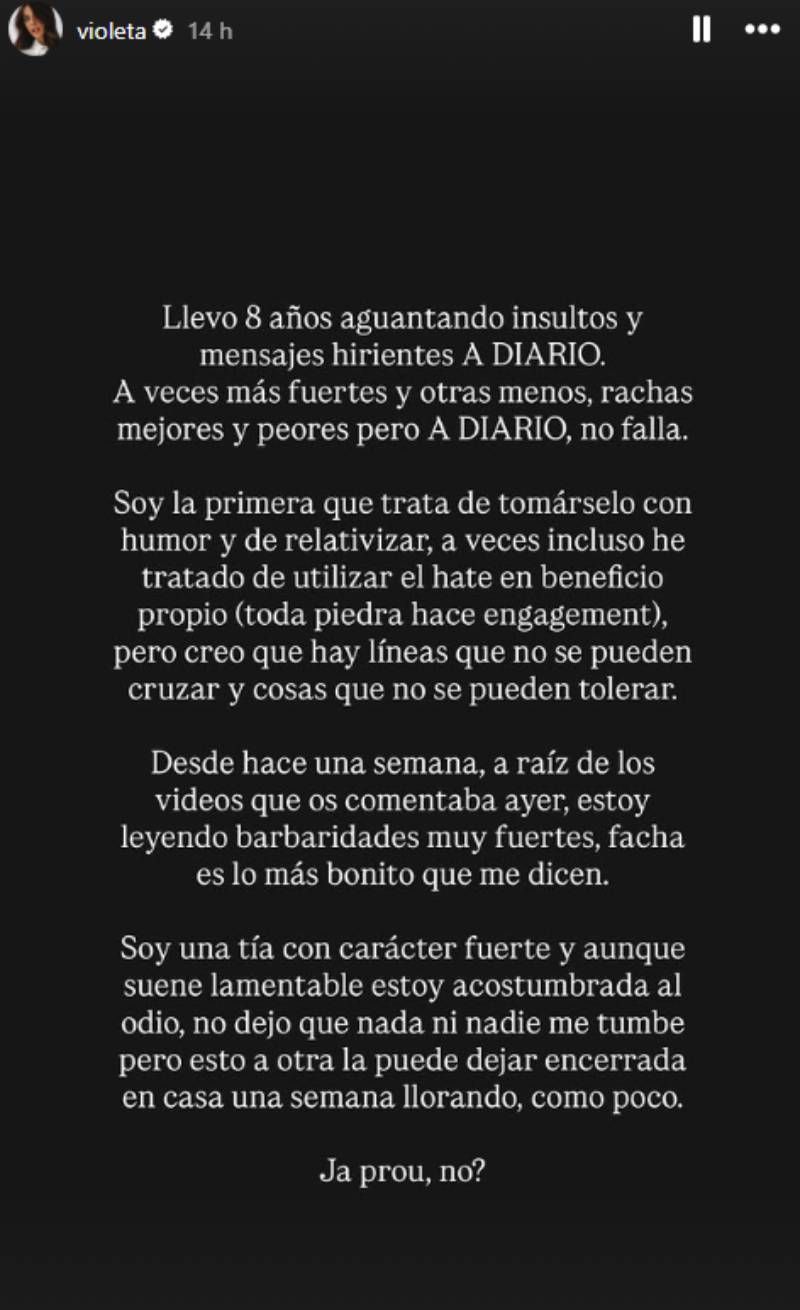Image resolution: width=800 pixels, height=1310 pixels.
Task: Open violeta's profile via her username
Action: [x=114, y=31]
